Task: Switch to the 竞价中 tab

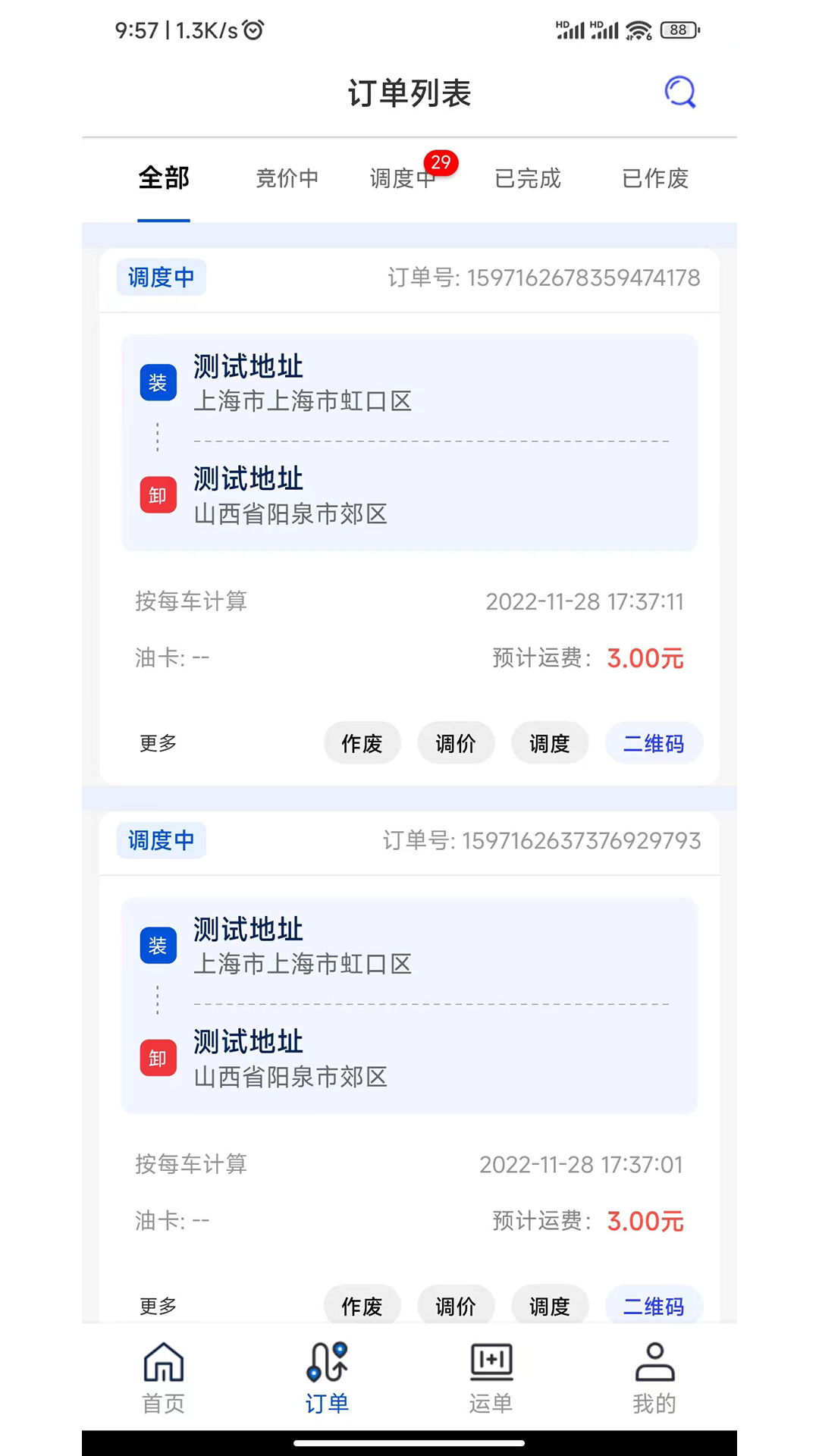Action: pyautogui.click(x=287, y=178)
